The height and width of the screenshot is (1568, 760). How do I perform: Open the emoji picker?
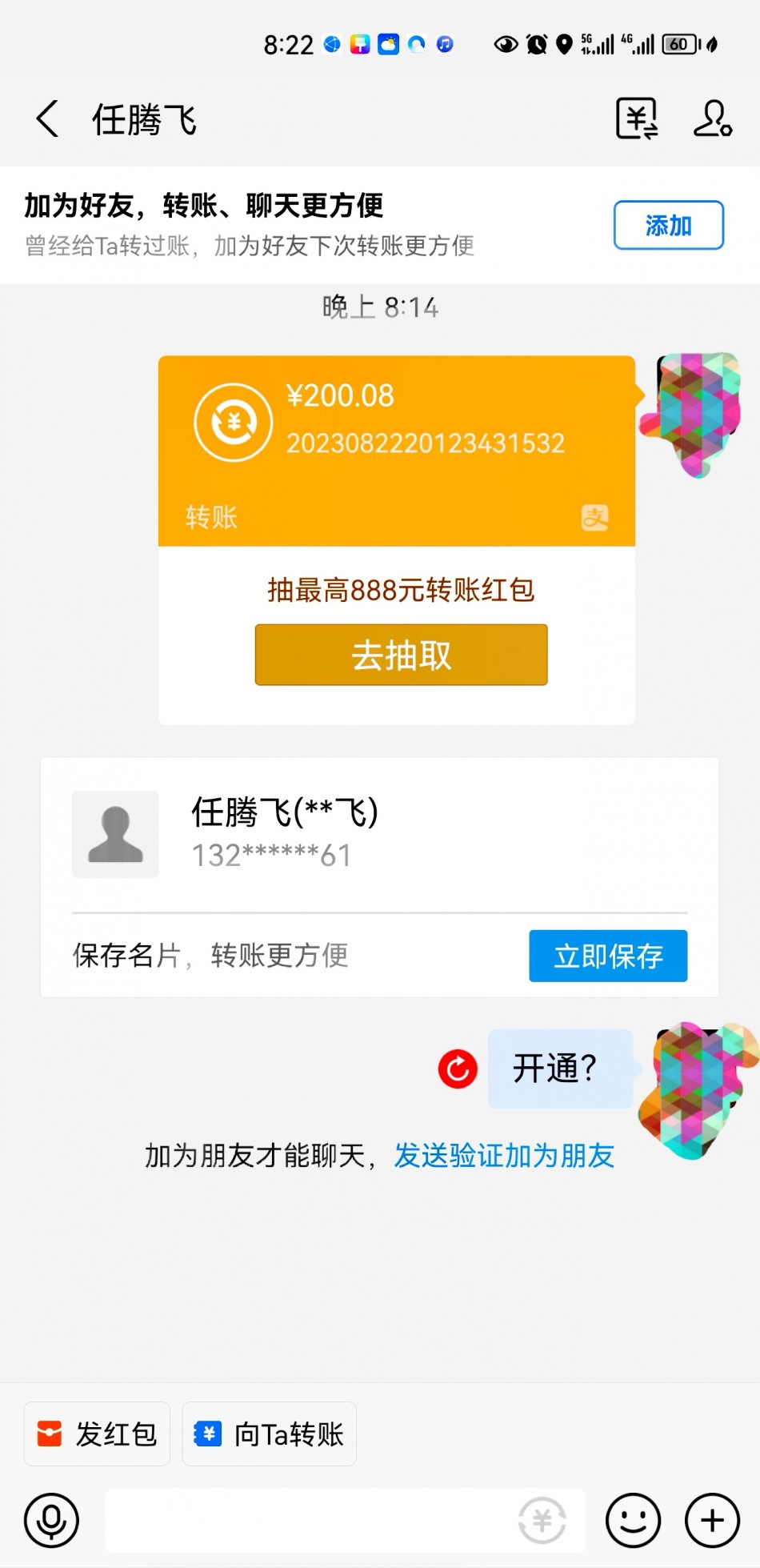(633, 1520)
